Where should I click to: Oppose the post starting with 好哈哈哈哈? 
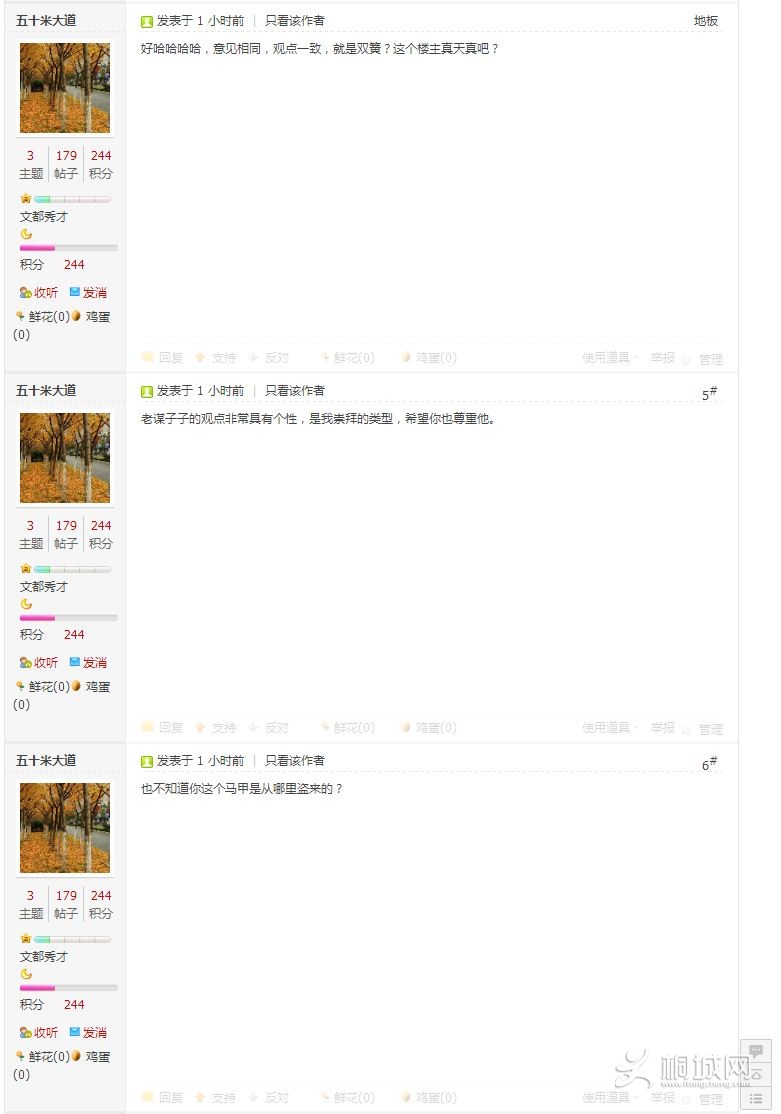(x=269, y=358)
